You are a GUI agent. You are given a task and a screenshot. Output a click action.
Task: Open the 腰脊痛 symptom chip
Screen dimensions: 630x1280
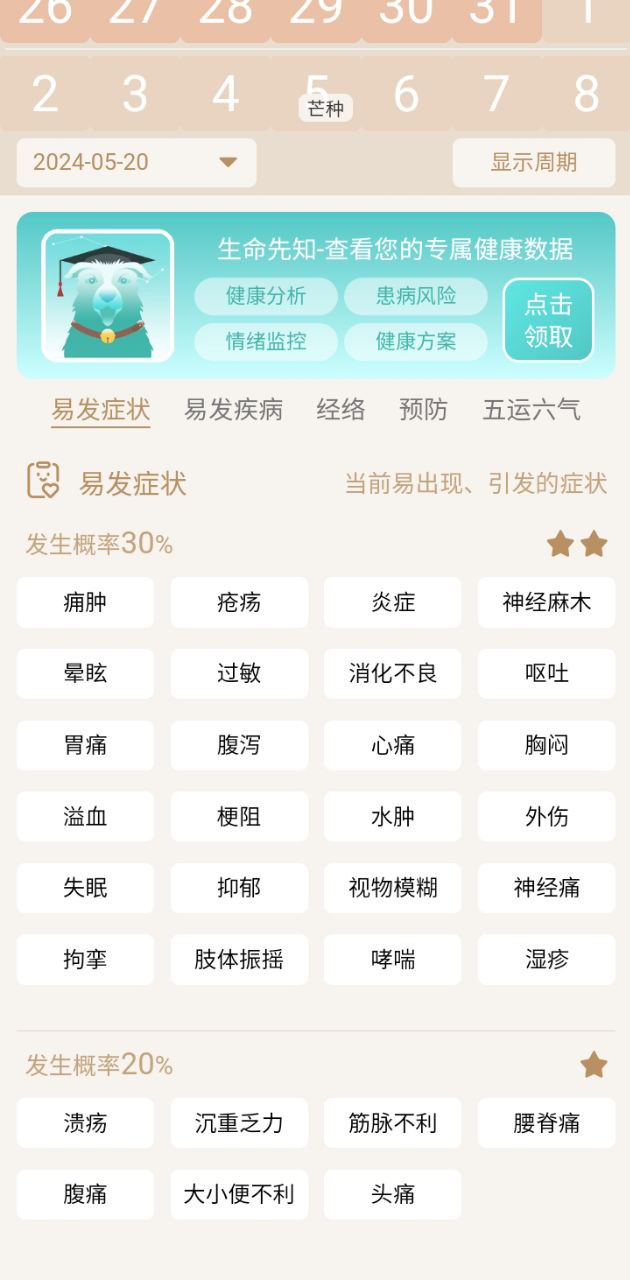point(546,1123)
